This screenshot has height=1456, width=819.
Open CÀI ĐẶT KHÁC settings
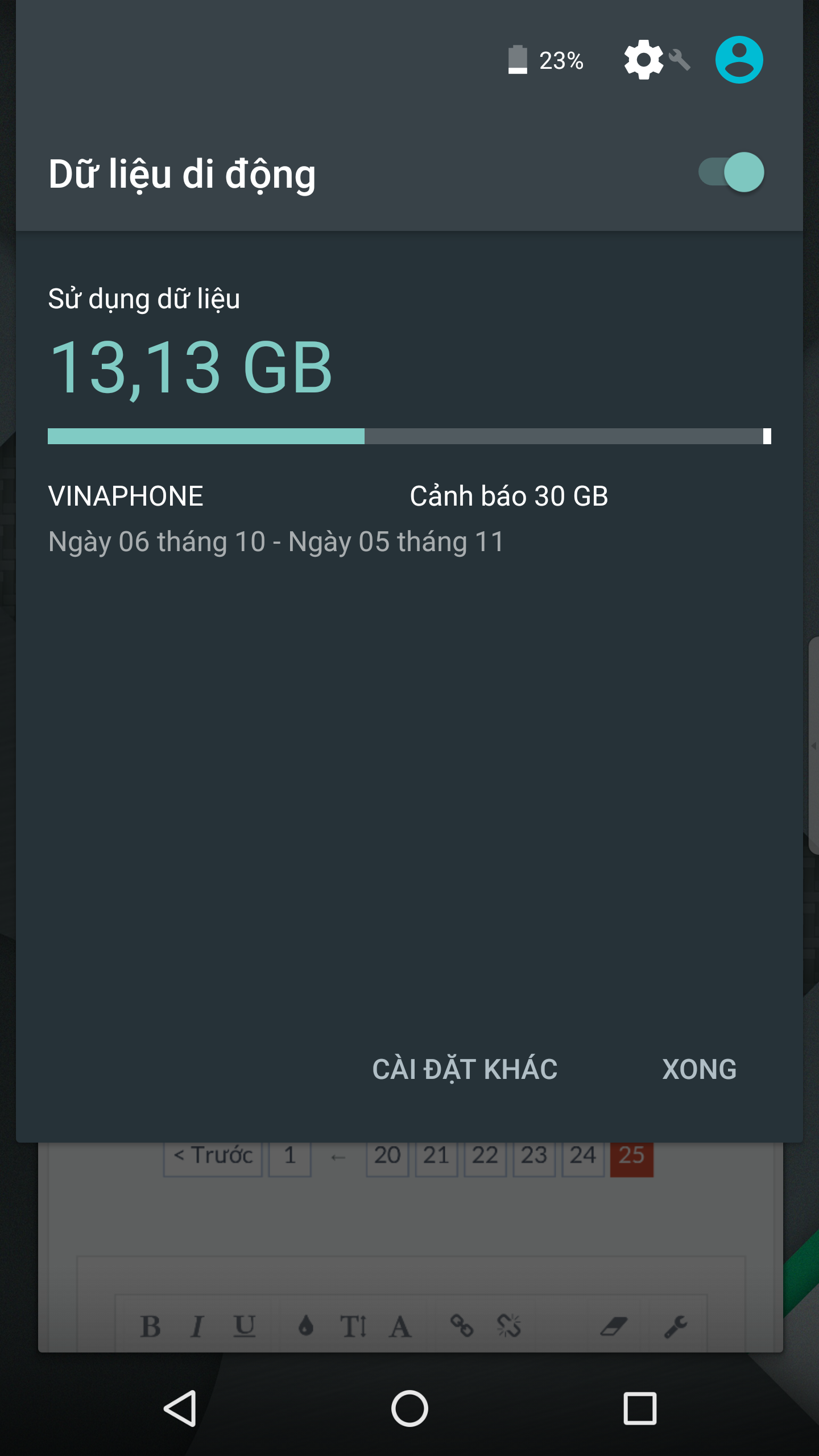(465, 1069)
